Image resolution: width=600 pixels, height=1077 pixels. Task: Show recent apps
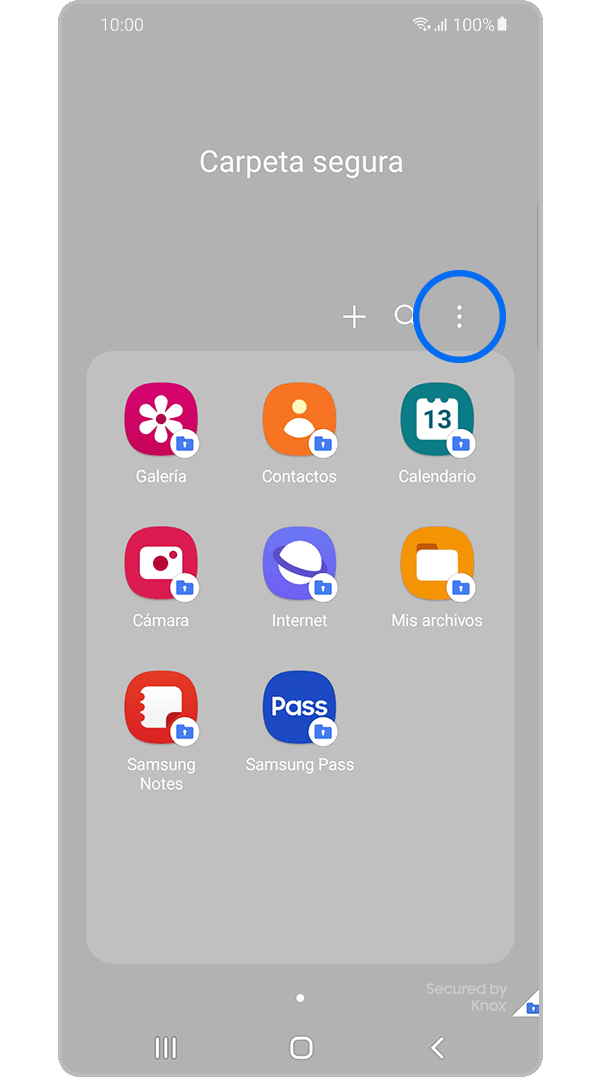tap(166, 1047)
